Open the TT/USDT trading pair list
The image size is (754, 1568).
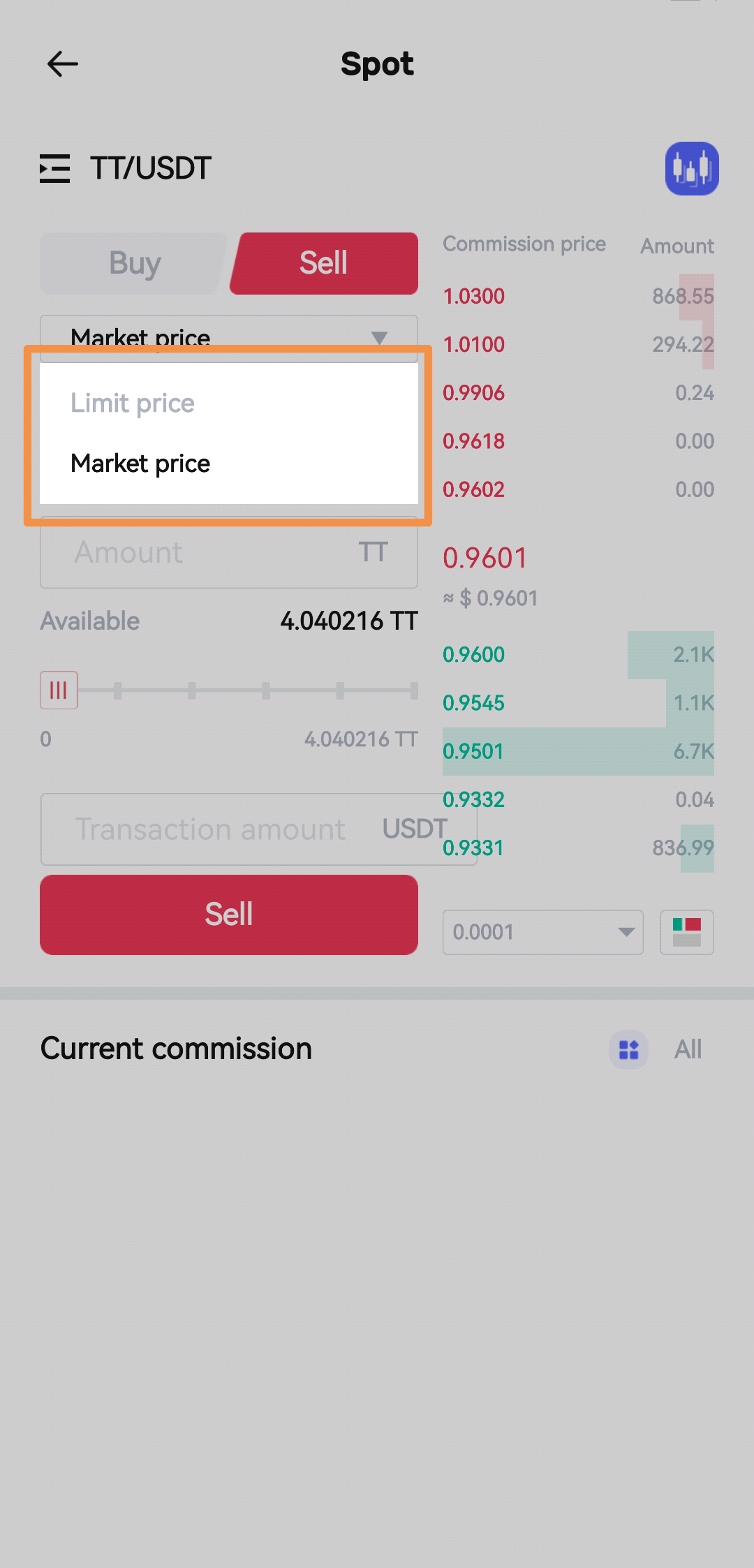point(55,168)
